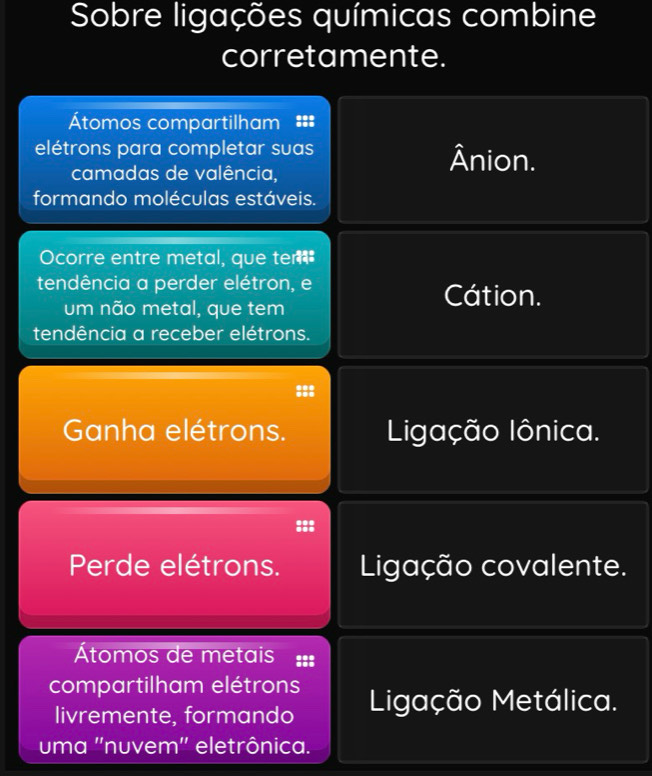Tap the 'Ânion.' answer box

(493, 160)
